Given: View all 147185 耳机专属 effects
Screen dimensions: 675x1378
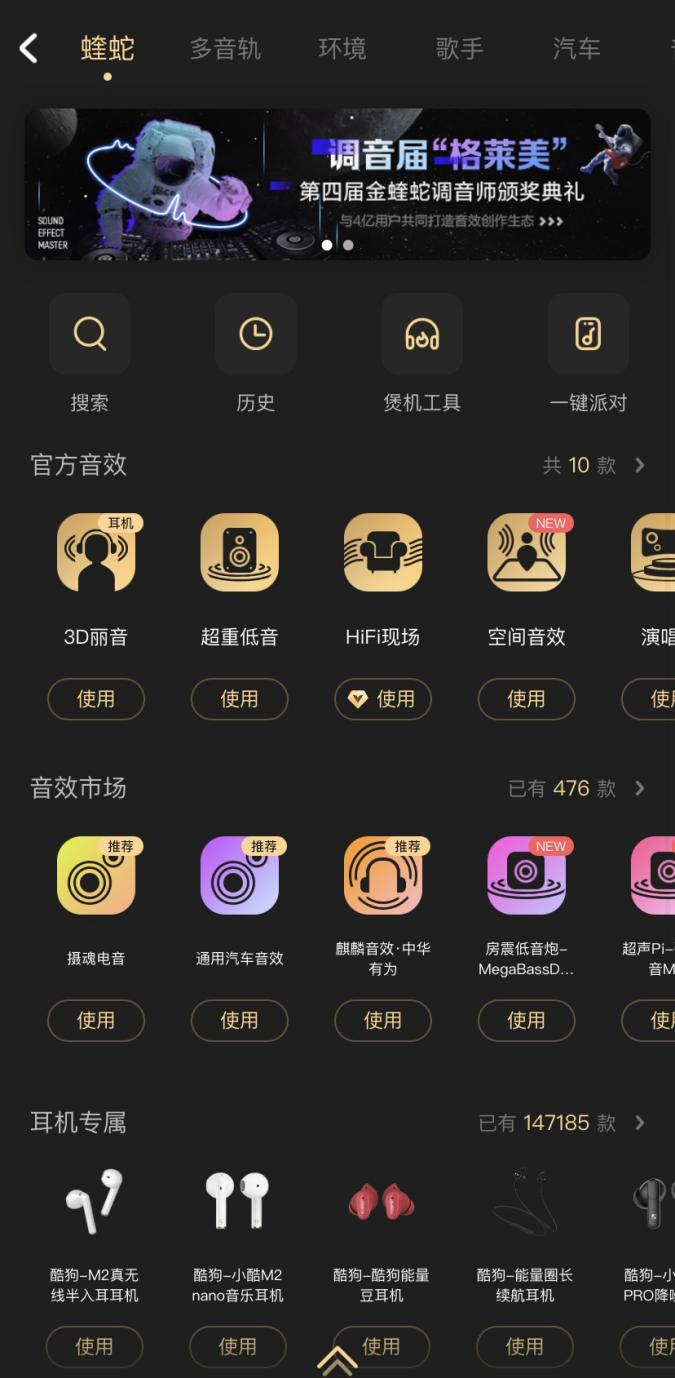Looking at the screenshot, I should click(562, 1123).
